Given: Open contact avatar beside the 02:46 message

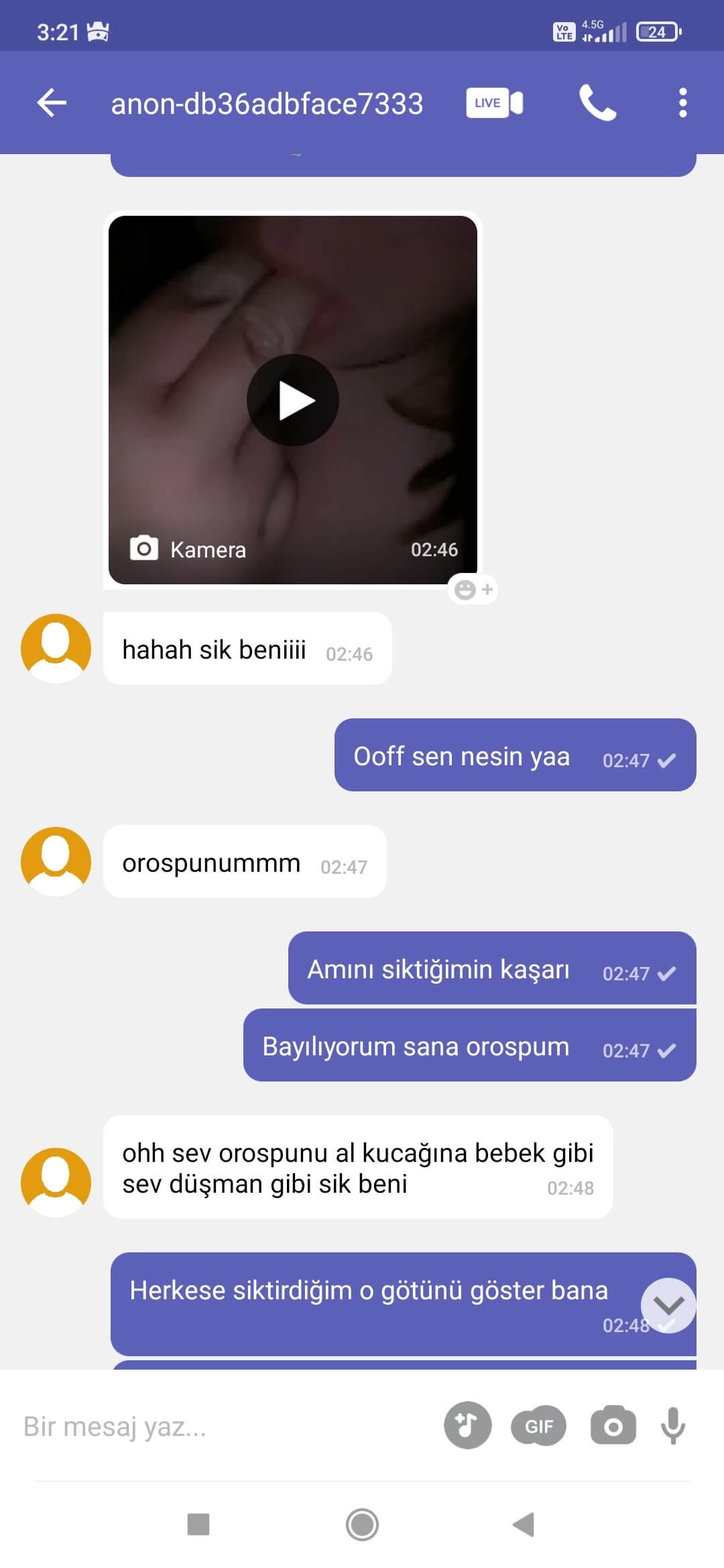Looking at the screenshot, I should 56,649.
